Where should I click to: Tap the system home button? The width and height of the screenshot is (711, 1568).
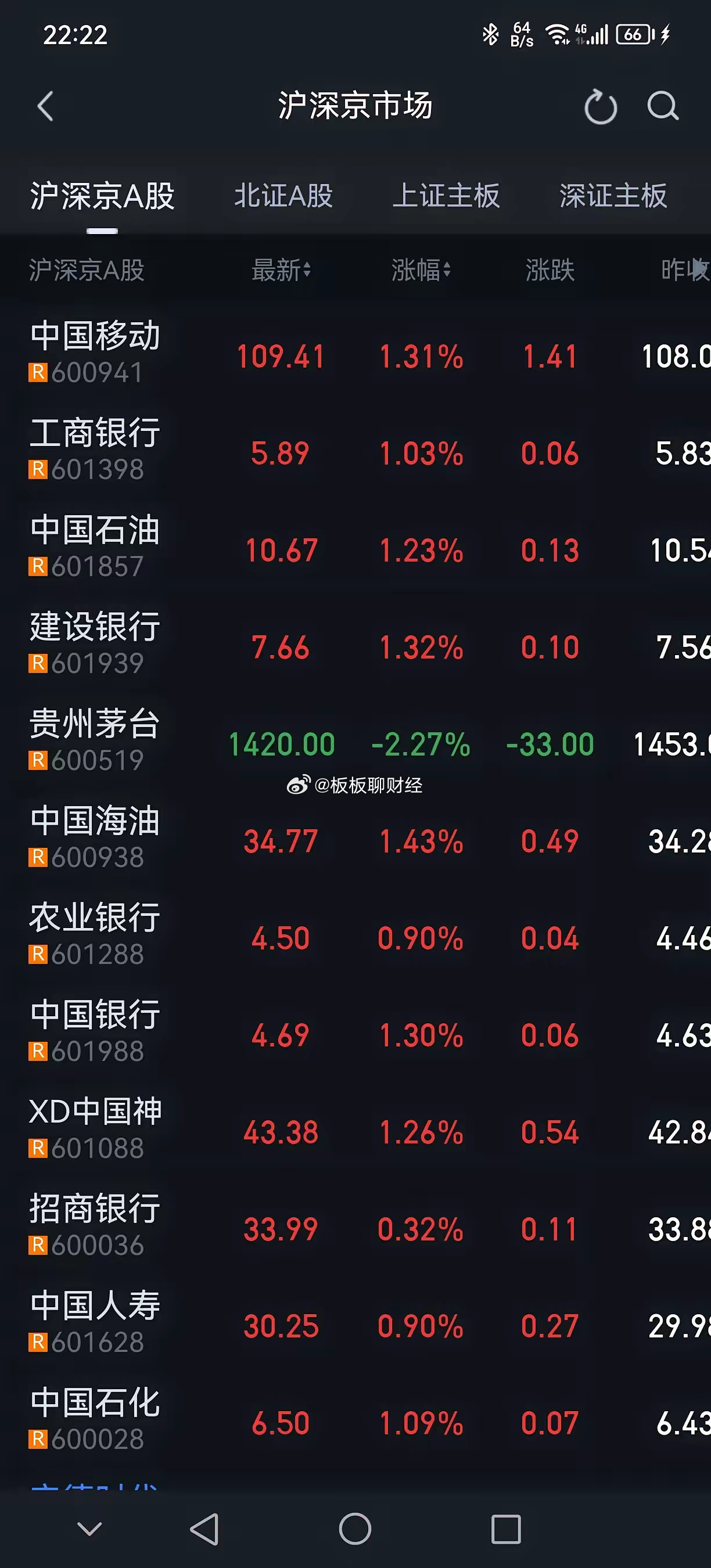(x=355, y=1529)
